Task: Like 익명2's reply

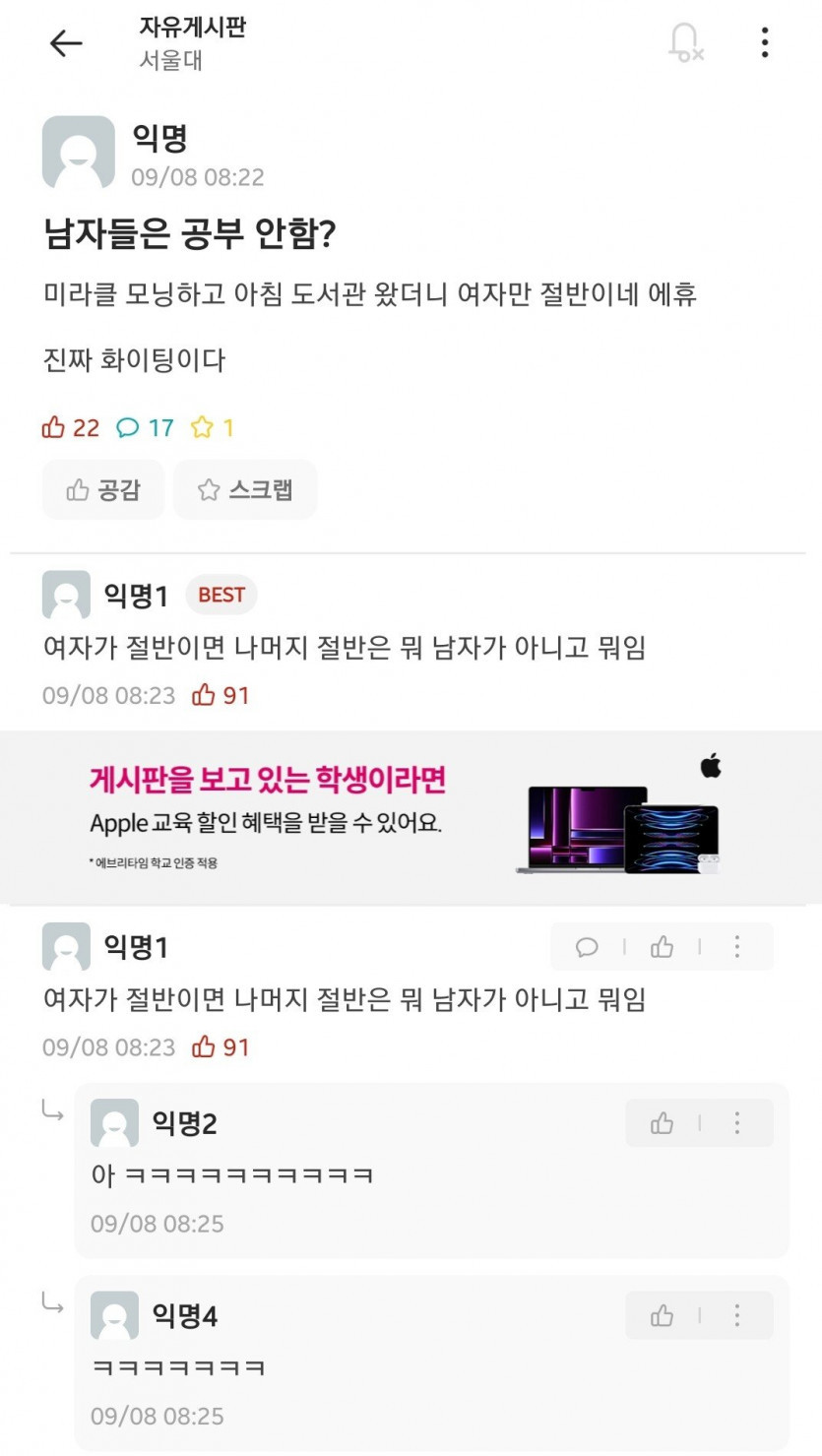Action: click(x=662, y=1123)
